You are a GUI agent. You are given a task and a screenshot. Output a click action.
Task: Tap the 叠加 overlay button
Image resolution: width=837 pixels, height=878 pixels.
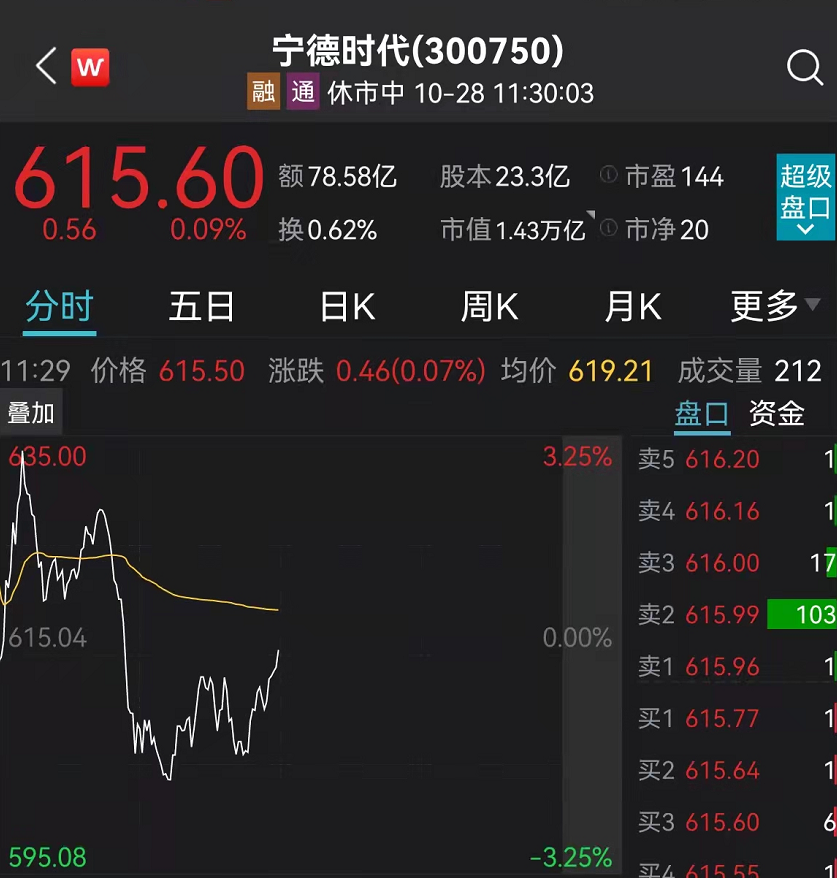point(31,412)
